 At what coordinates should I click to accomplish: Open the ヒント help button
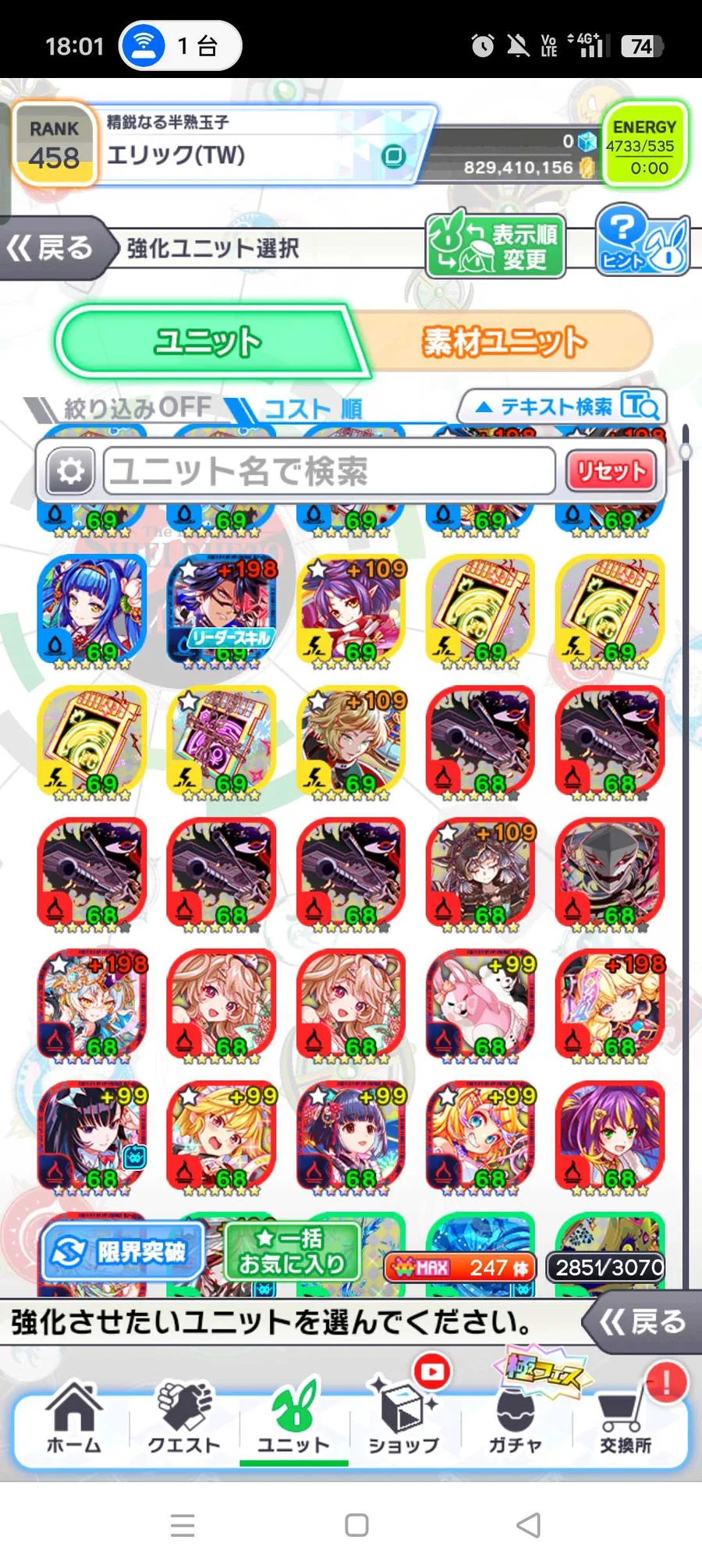(640, 241)
